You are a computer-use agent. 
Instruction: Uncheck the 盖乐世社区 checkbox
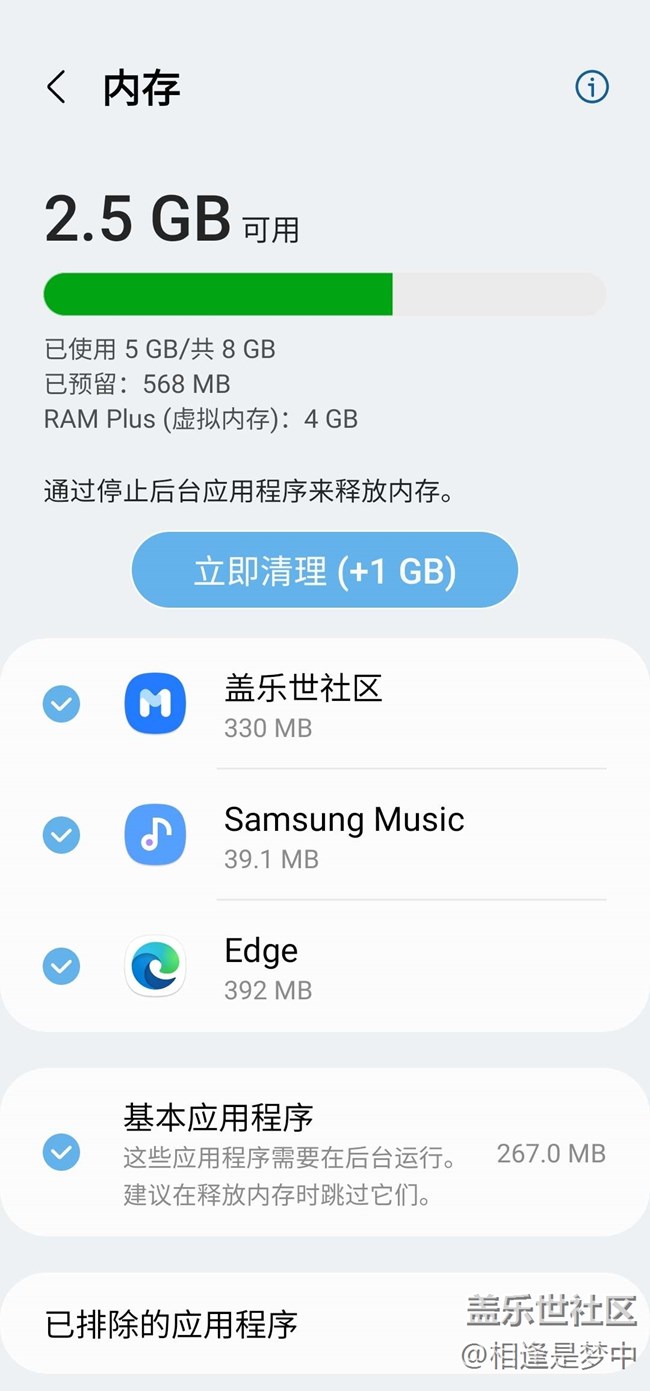(62, 705)
